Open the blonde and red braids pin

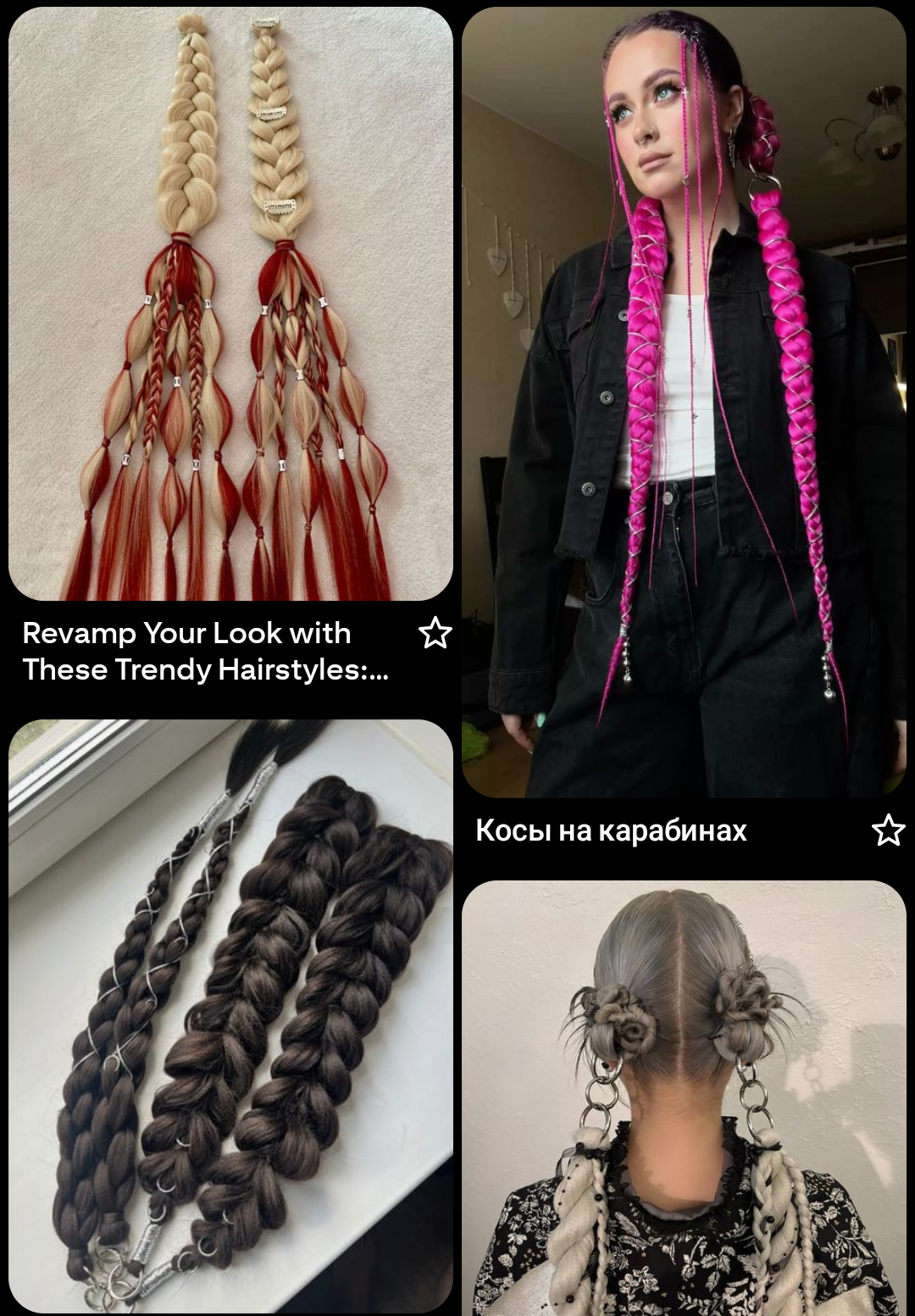(x=230, y=305)
